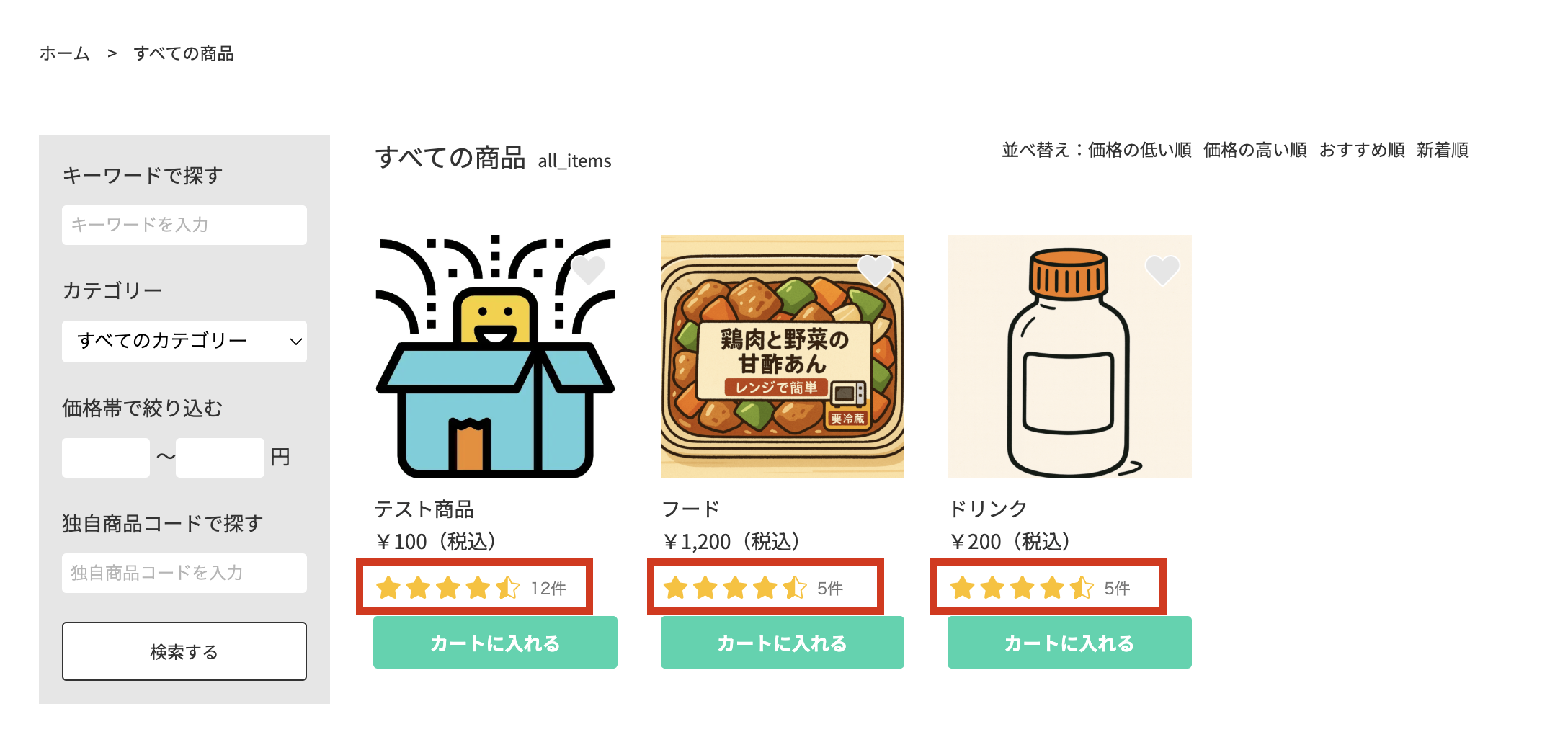Focus the 独自商品コードを入力 field
This screenshot has height=745, width=1568.
pos(184,573)
